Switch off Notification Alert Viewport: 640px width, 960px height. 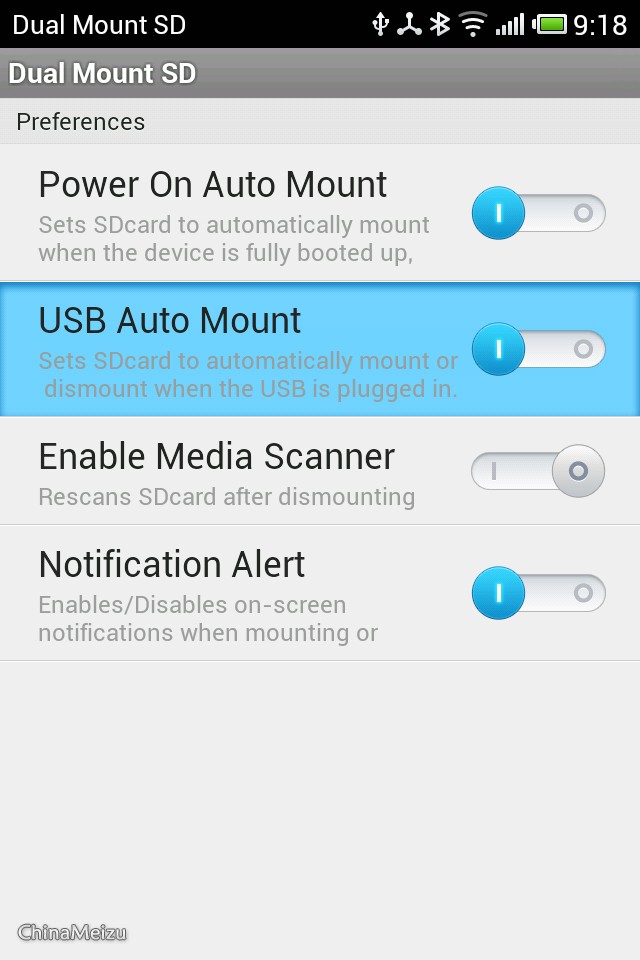(538, 593)
